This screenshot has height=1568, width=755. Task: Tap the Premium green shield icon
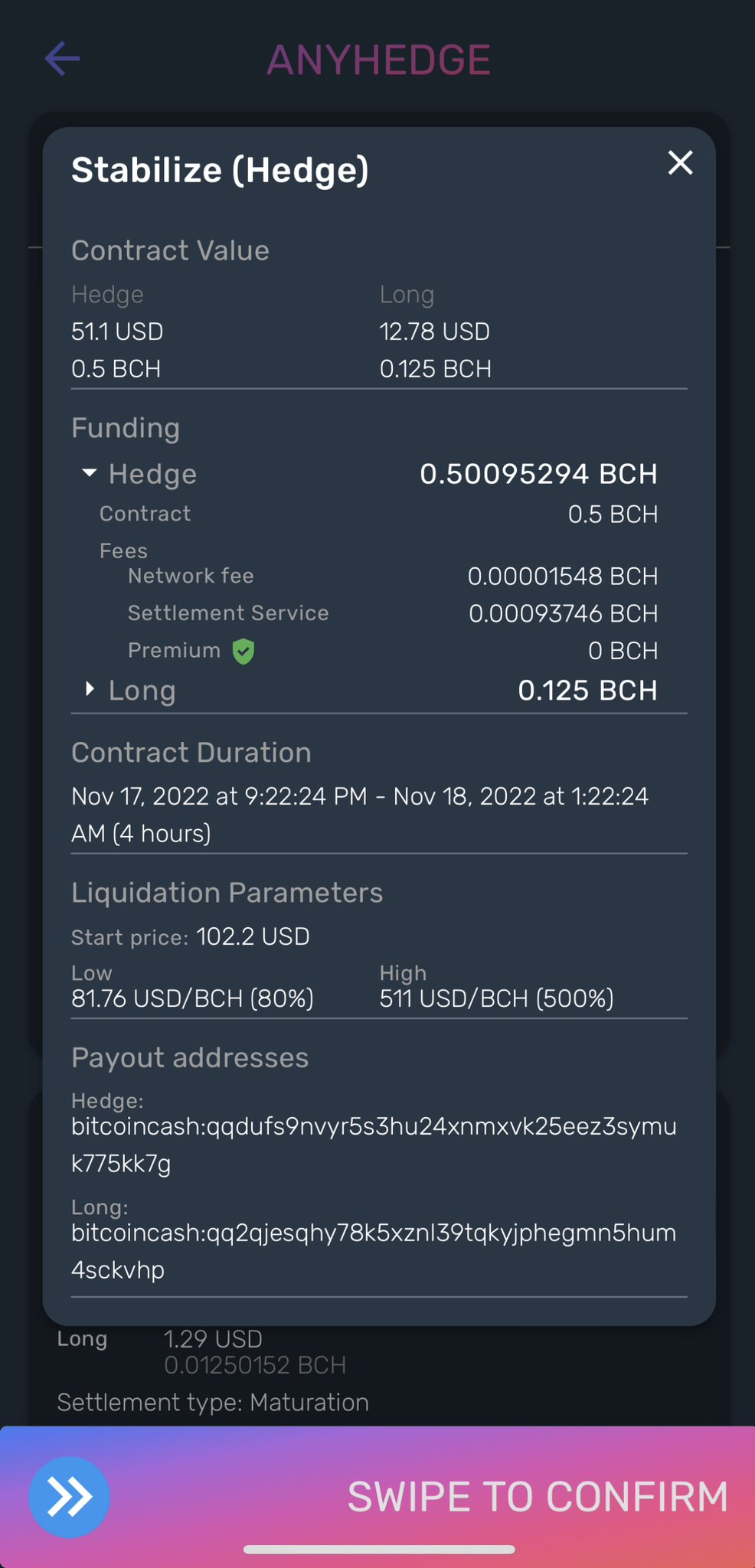coord(243,652)
